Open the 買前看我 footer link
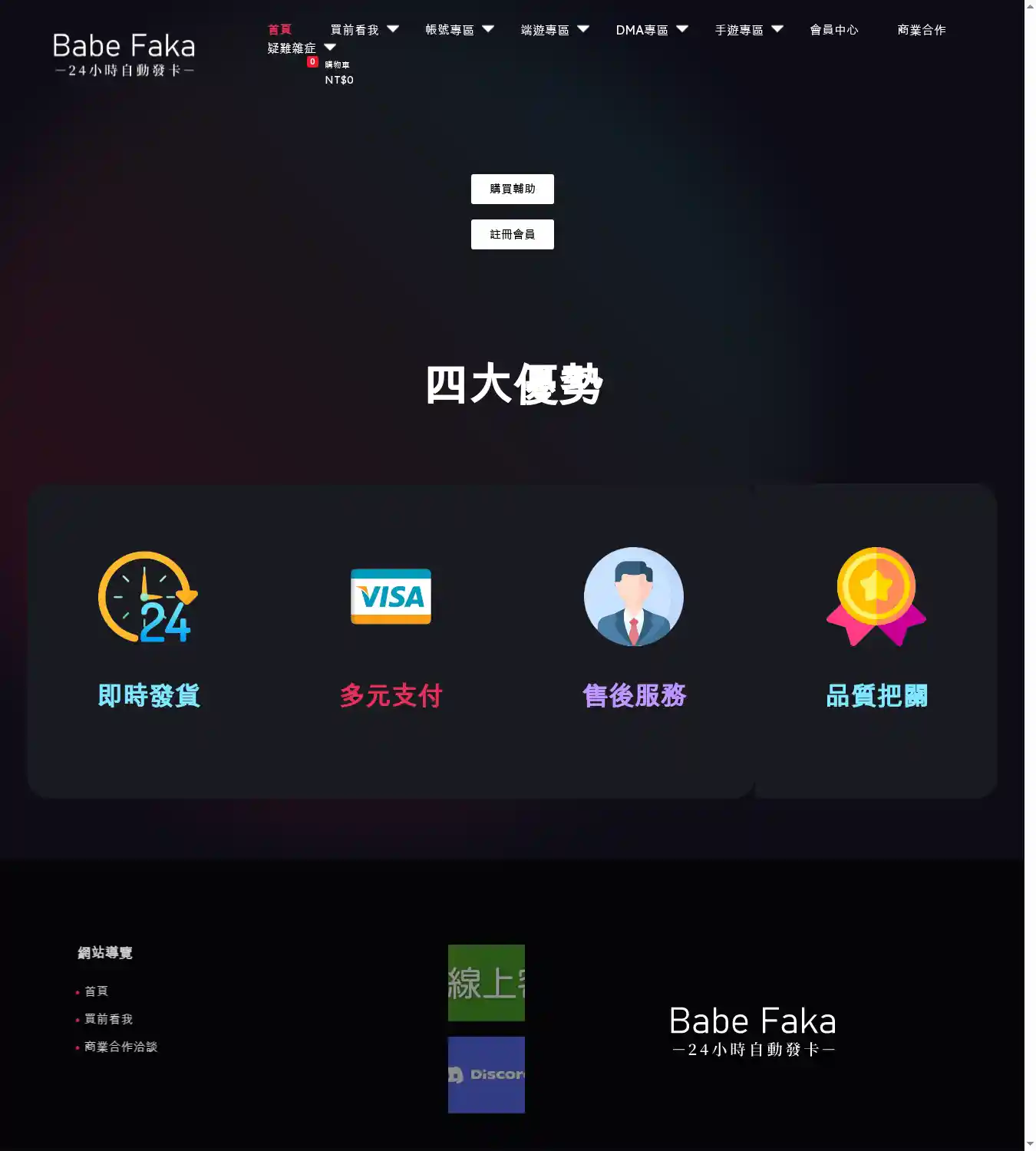The image size is (1036, 1151). click(x=108, y=1019)
